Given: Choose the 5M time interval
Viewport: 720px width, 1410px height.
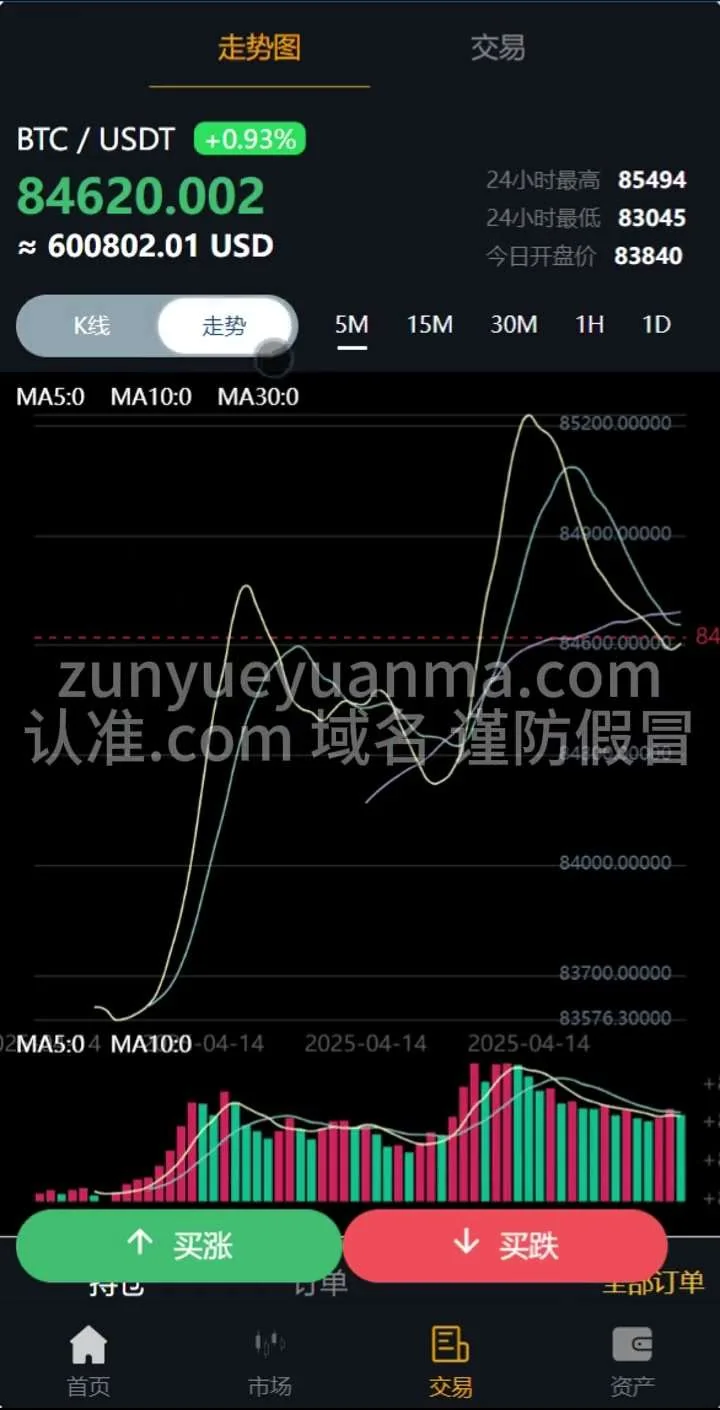Looking at the screenshot, I should click(351, 325).
